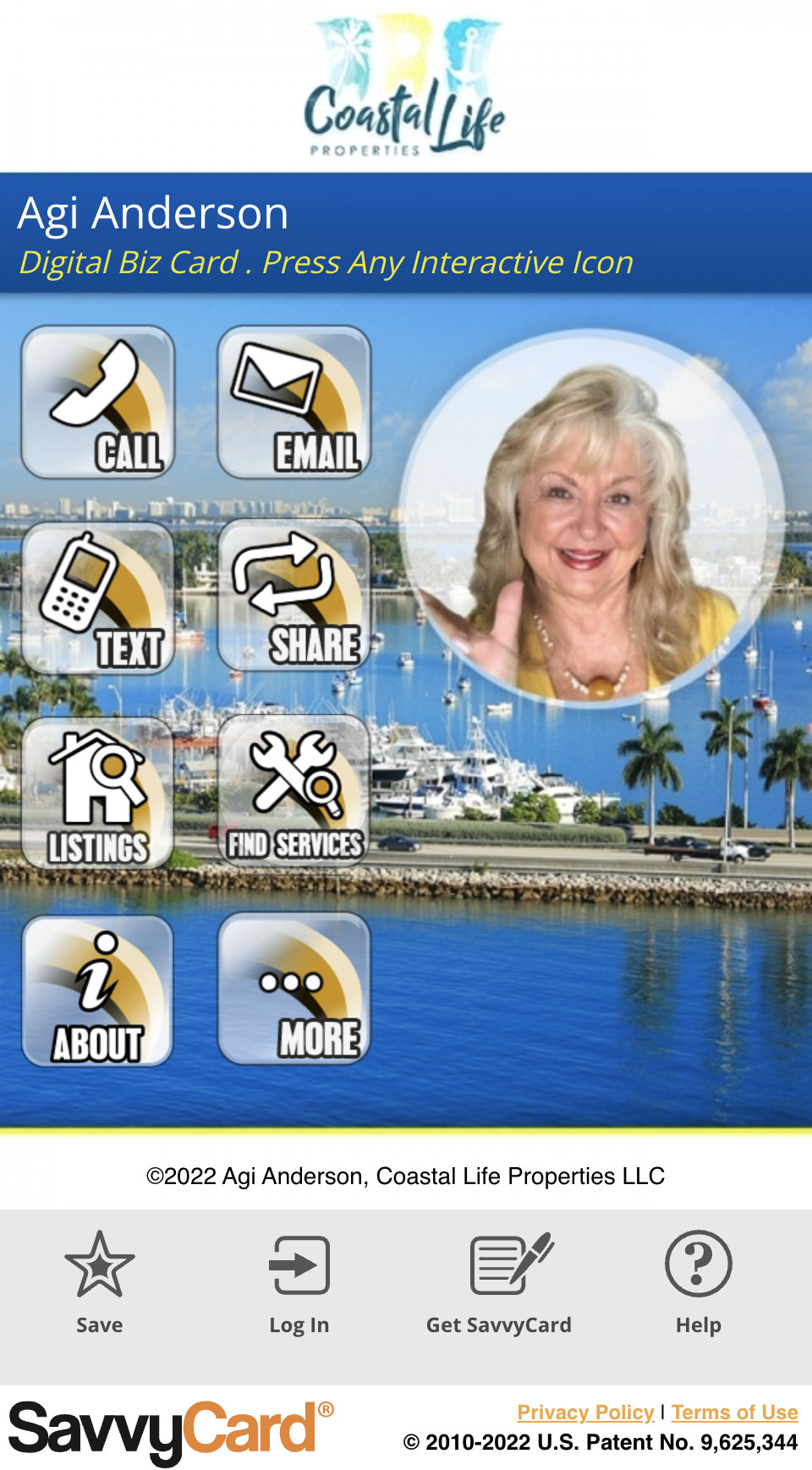Select Get SavvyCard
Screen dimensions: 812x1470
click(499, 1283)
